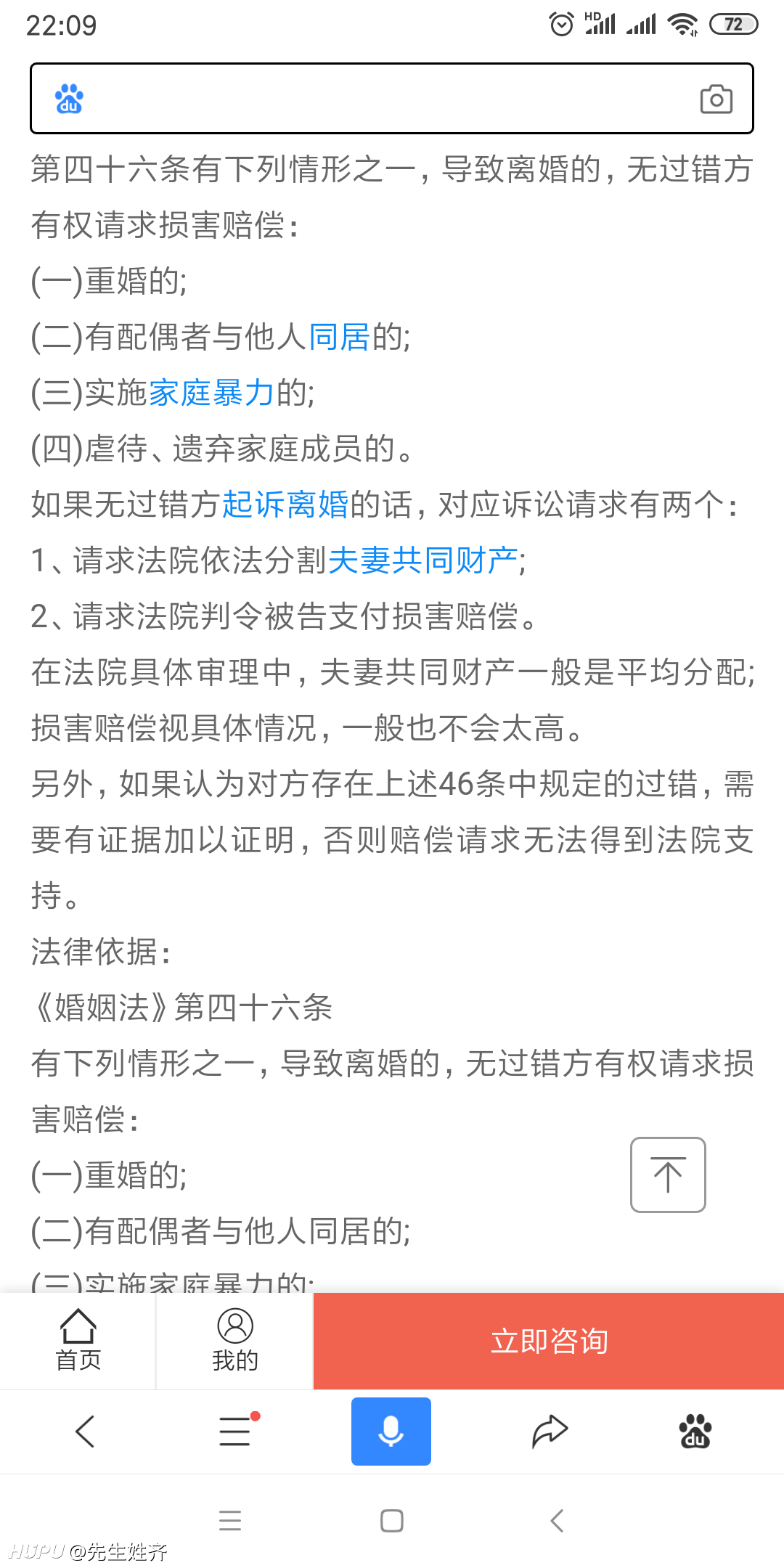Go back with browser back arrow

pos(86,1432)
